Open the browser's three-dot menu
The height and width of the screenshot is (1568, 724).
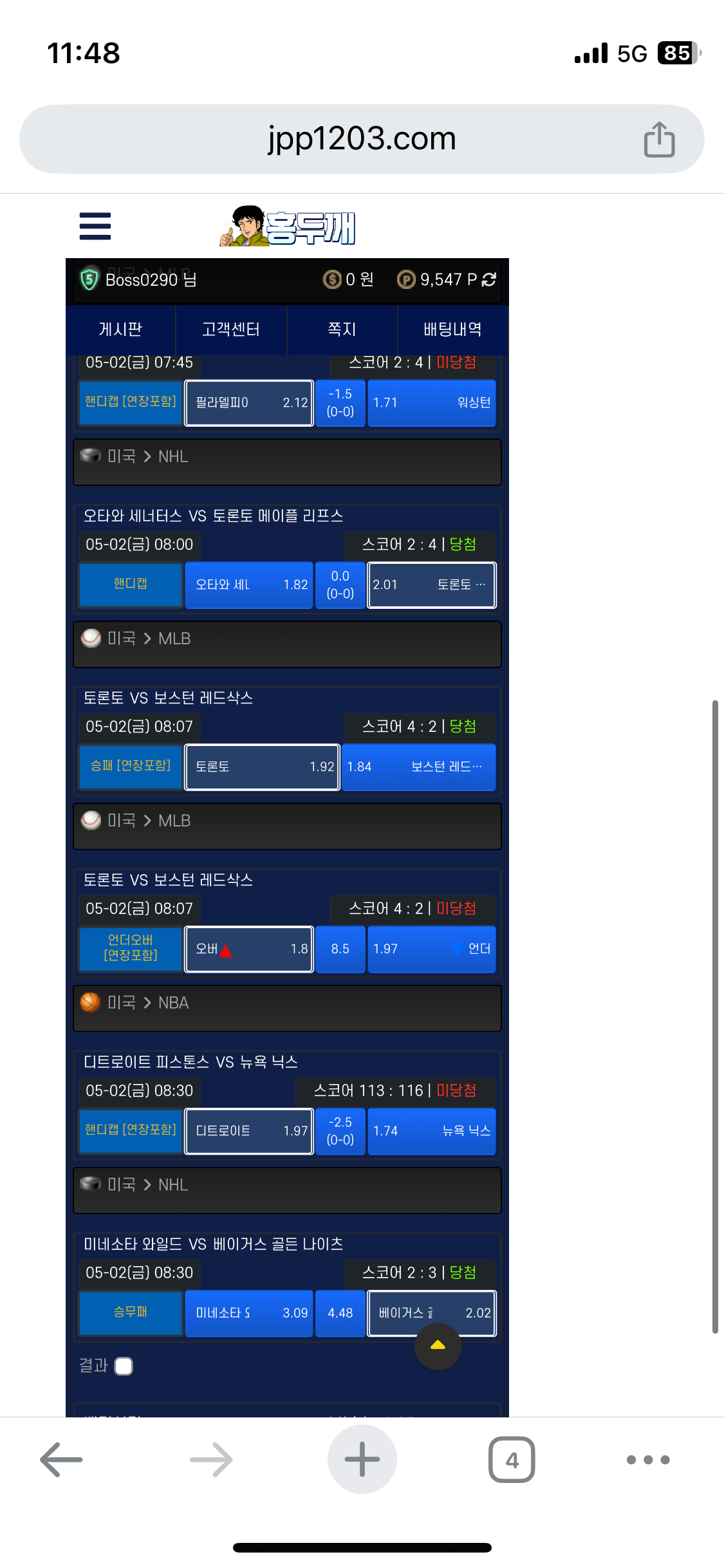[x=648, y=1459]
